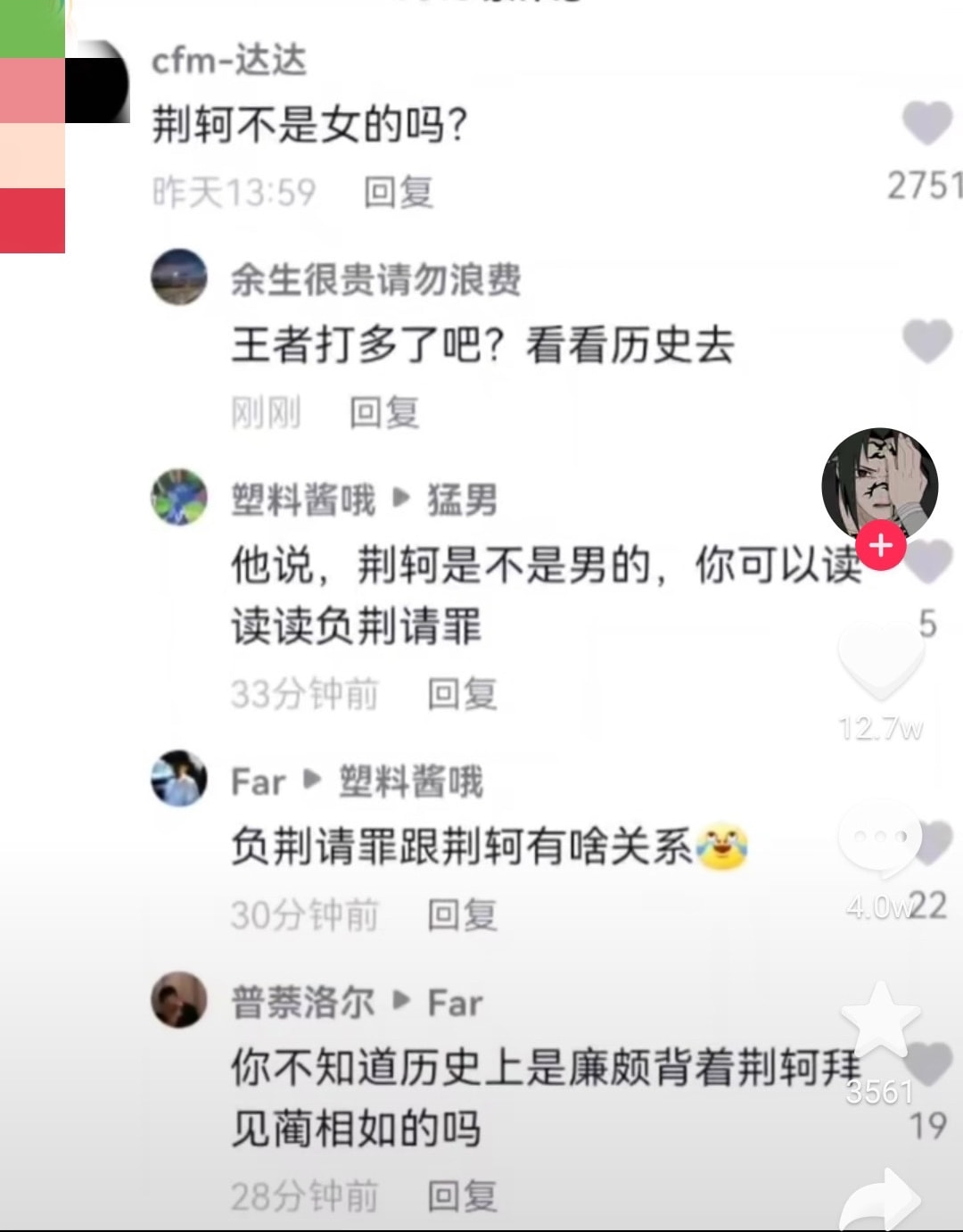Open the video's 4.0w comments
The image size is (963, 1232).
pyautogui.click(x=879, y=840)
